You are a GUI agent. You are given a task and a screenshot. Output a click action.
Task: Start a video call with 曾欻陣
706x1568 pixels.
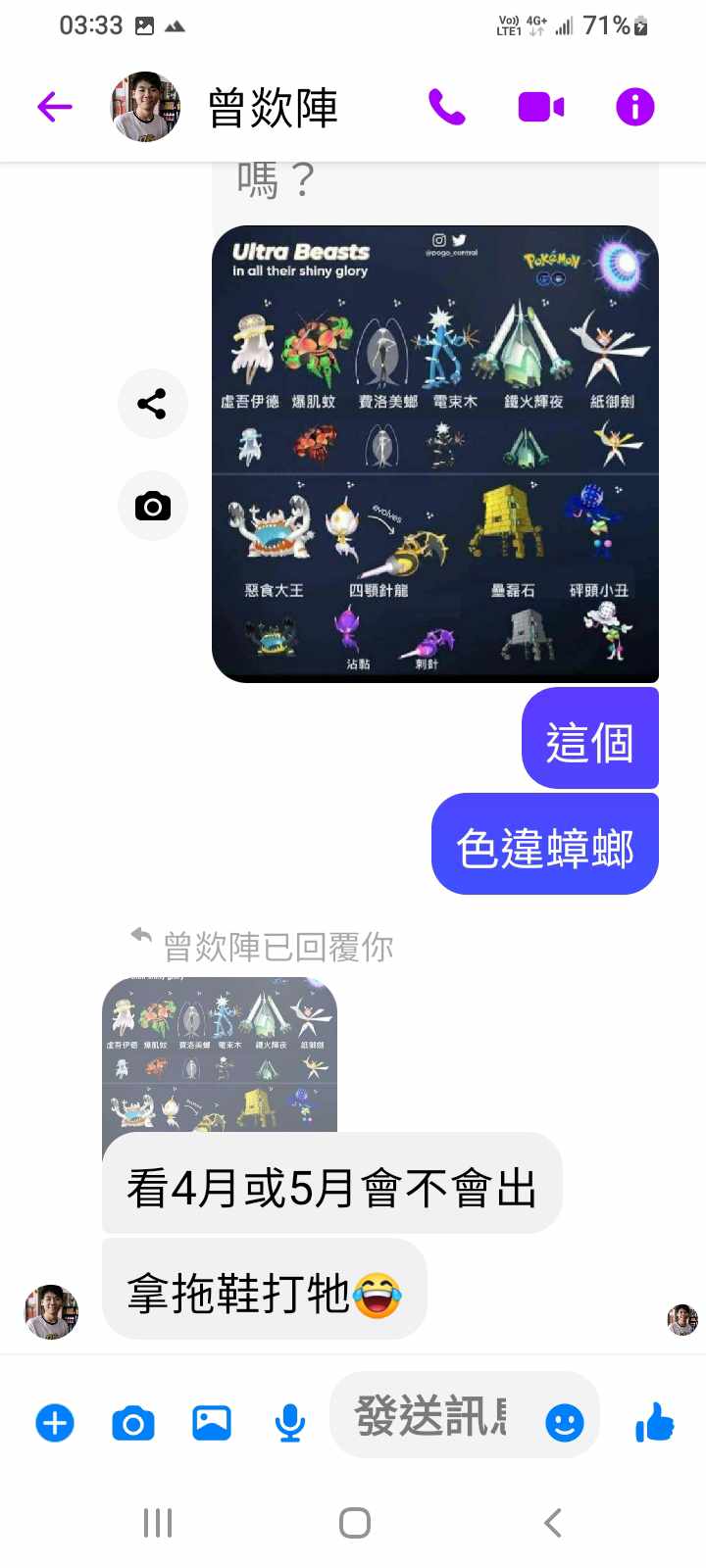[x=540, y=106]
